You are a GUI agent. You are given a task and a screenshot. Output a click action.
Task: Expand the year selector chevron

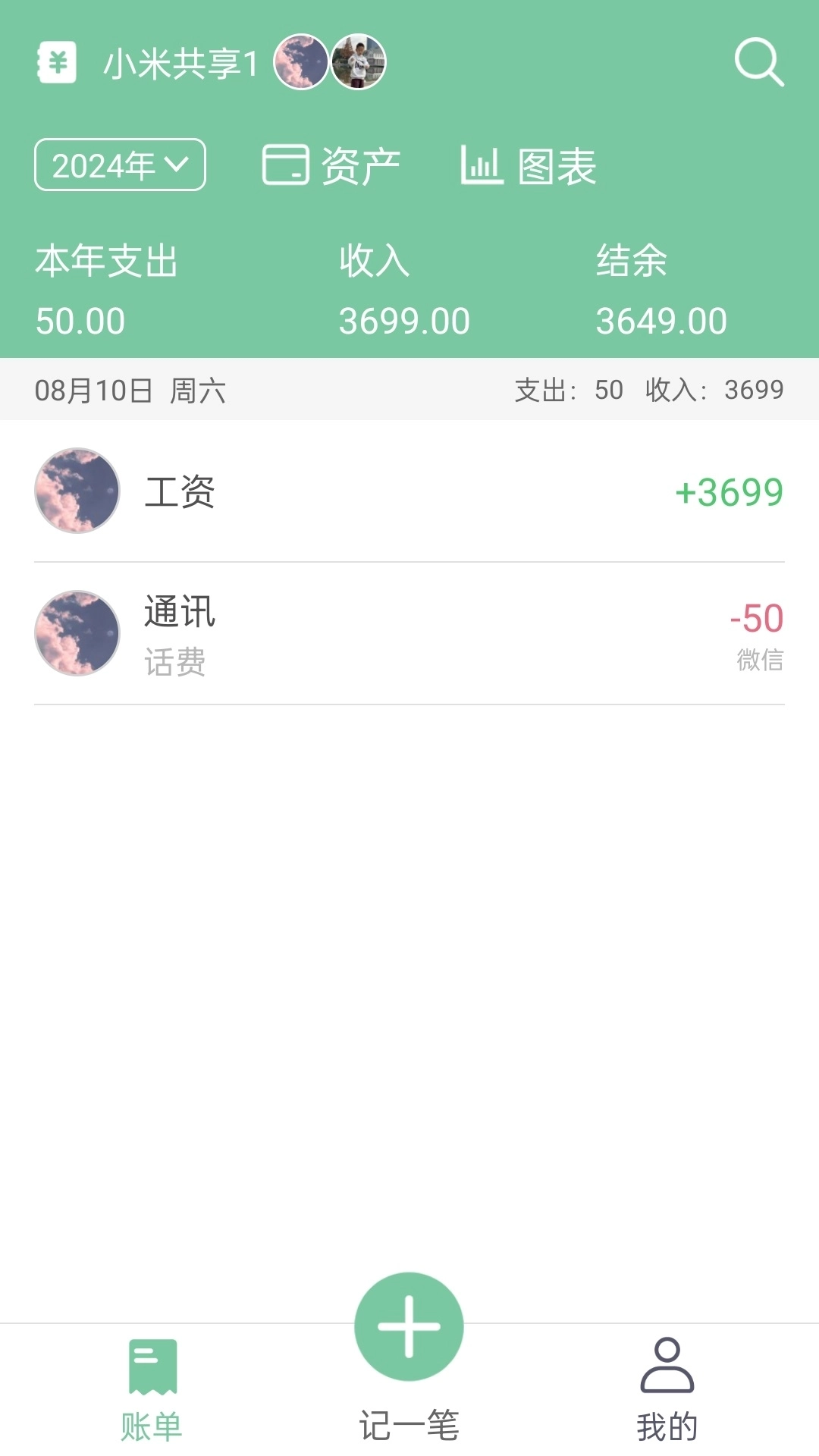coord(178,164)
